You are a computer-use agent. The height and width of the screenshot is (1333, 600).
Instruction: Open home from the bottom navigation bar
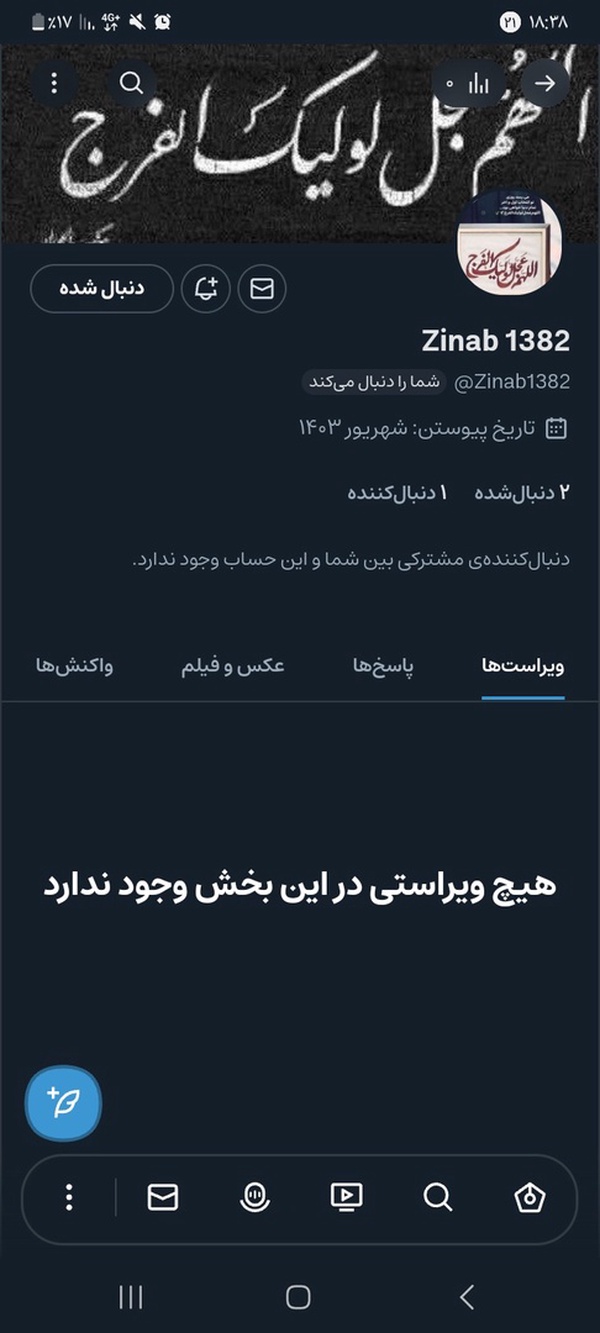coord(529,1197)
